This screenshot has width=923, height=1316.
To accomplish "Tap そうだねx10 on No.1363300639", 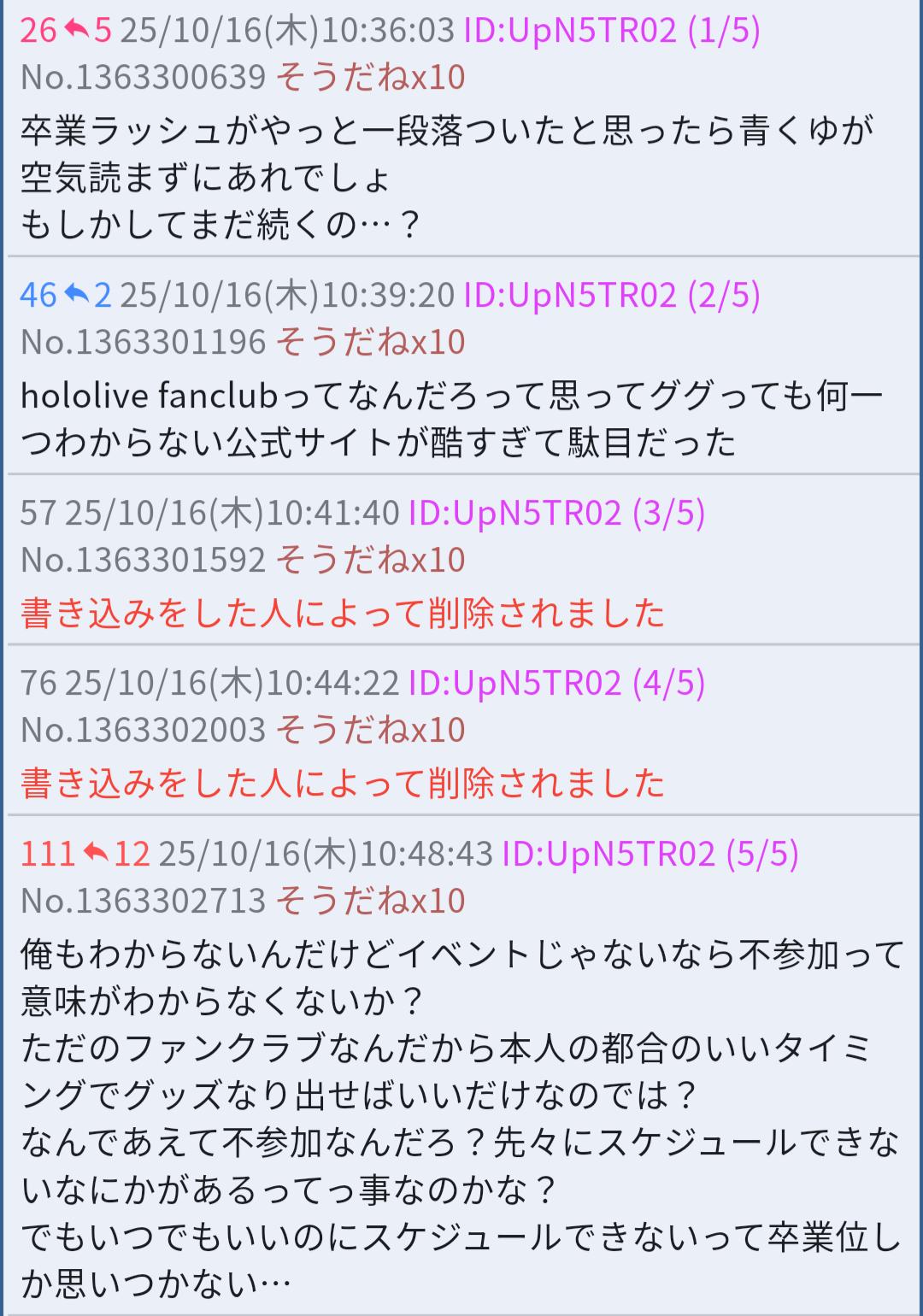I will 370,78.
